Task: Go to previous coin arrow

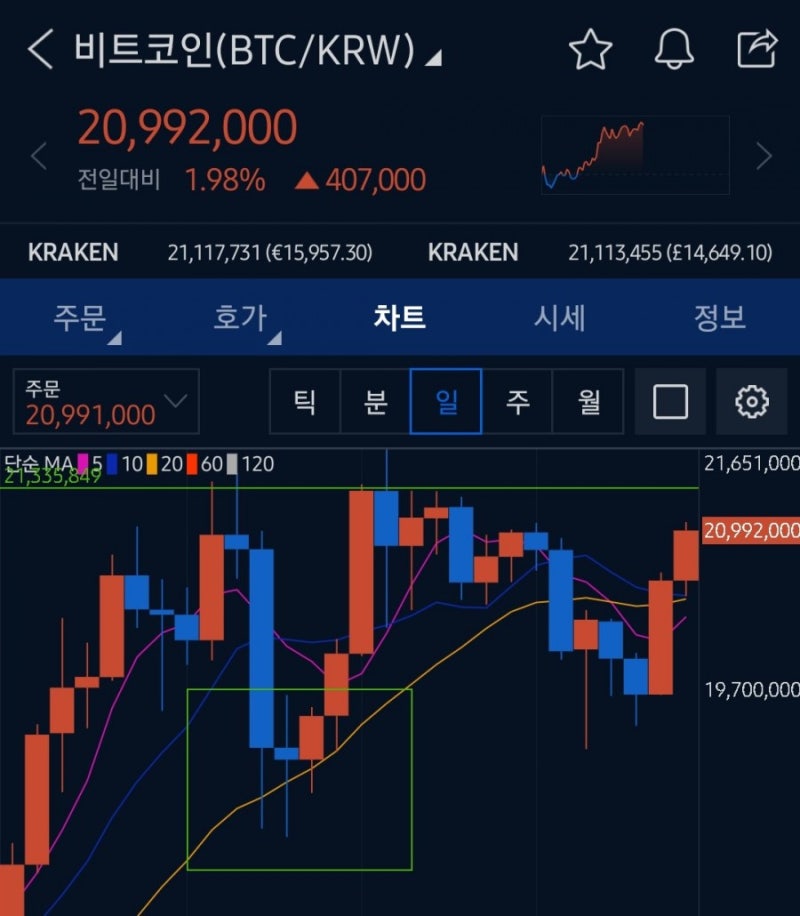Action: point(39,156)
